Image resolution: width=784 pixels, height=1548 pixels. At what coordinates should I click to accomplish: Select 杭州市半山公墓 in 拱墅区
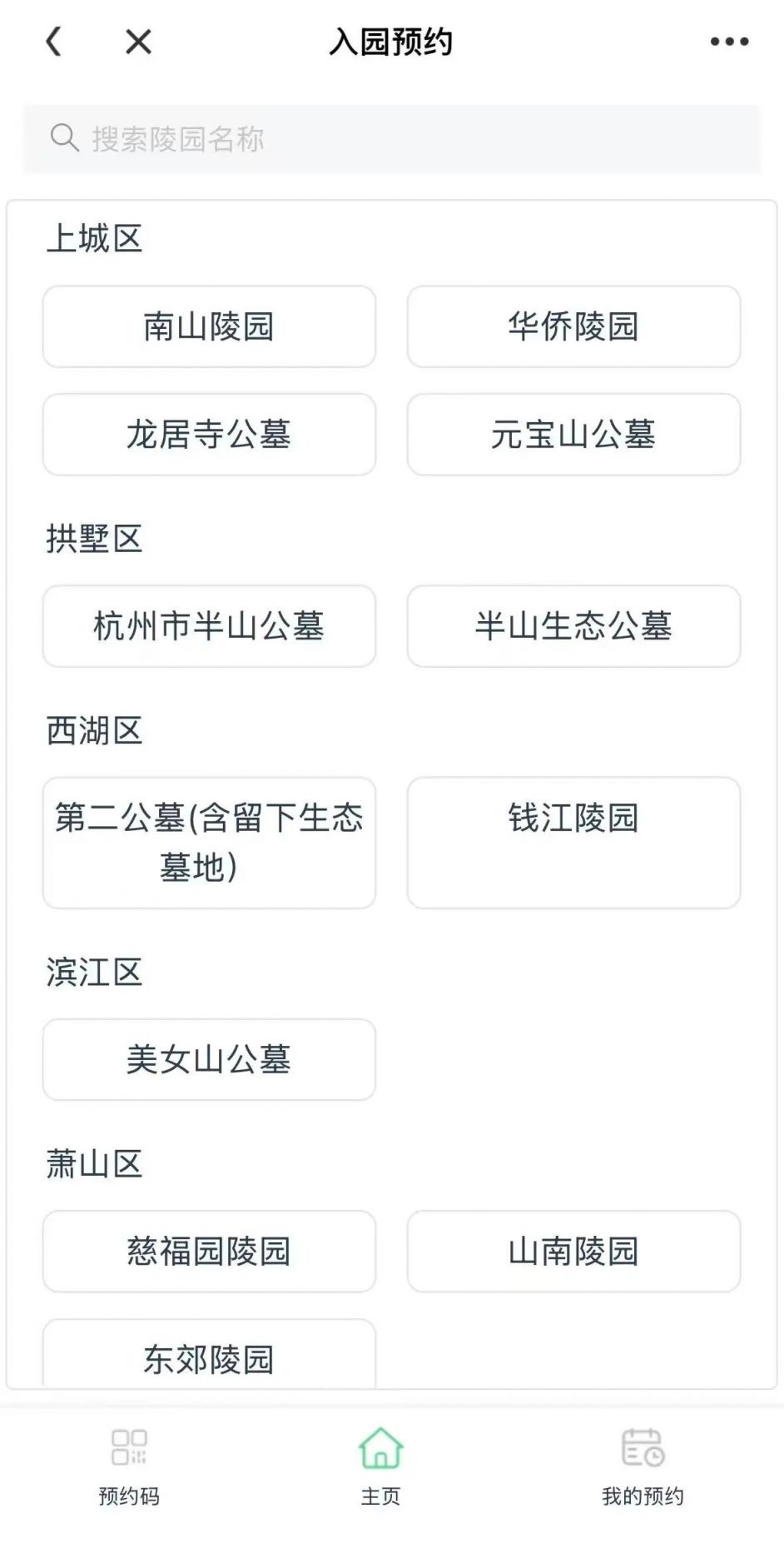[209, 627]
